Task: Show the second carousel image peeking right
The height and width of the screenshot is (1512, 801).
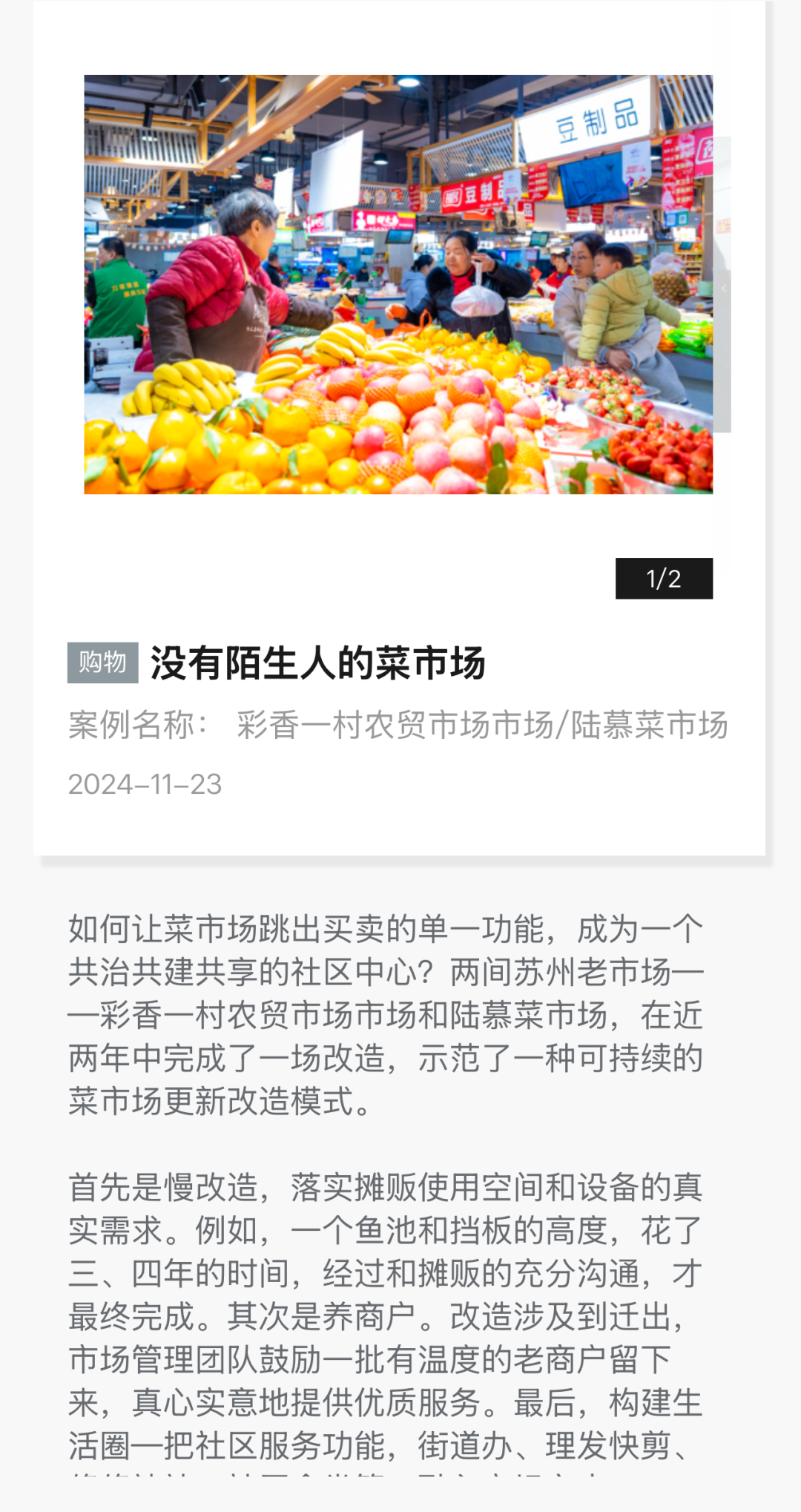Action: click(722, 285)
